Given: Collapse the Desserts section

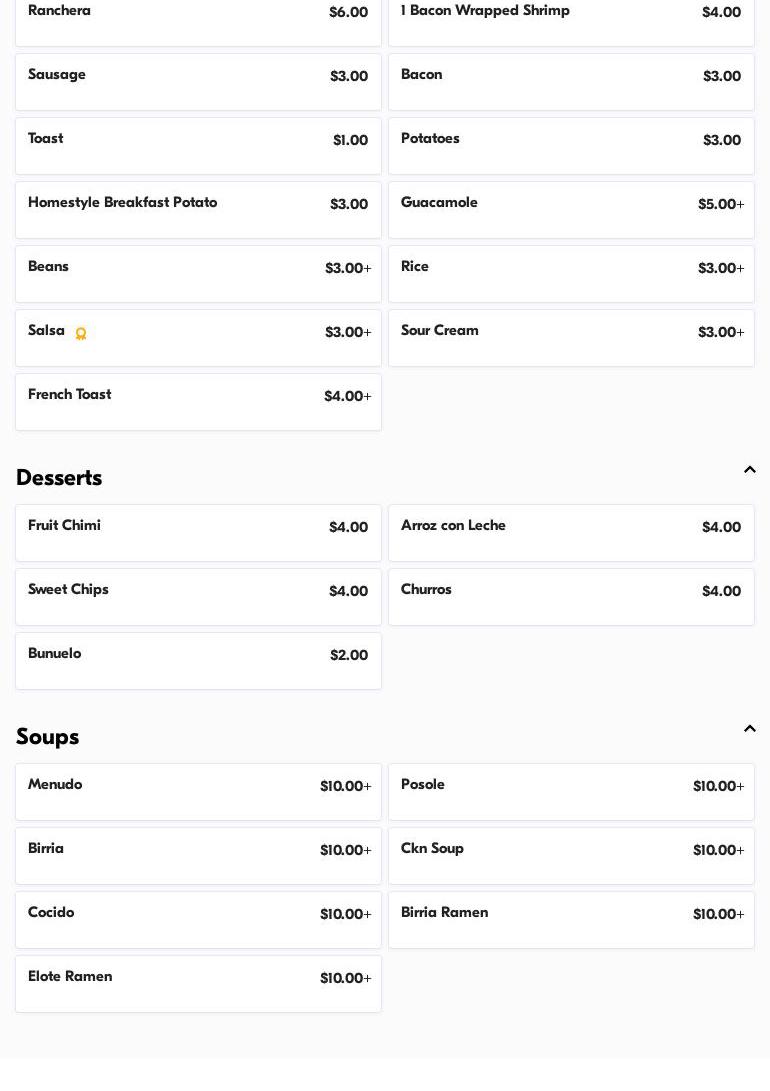Looking at the screenshot, I should [x=749, y=471].
